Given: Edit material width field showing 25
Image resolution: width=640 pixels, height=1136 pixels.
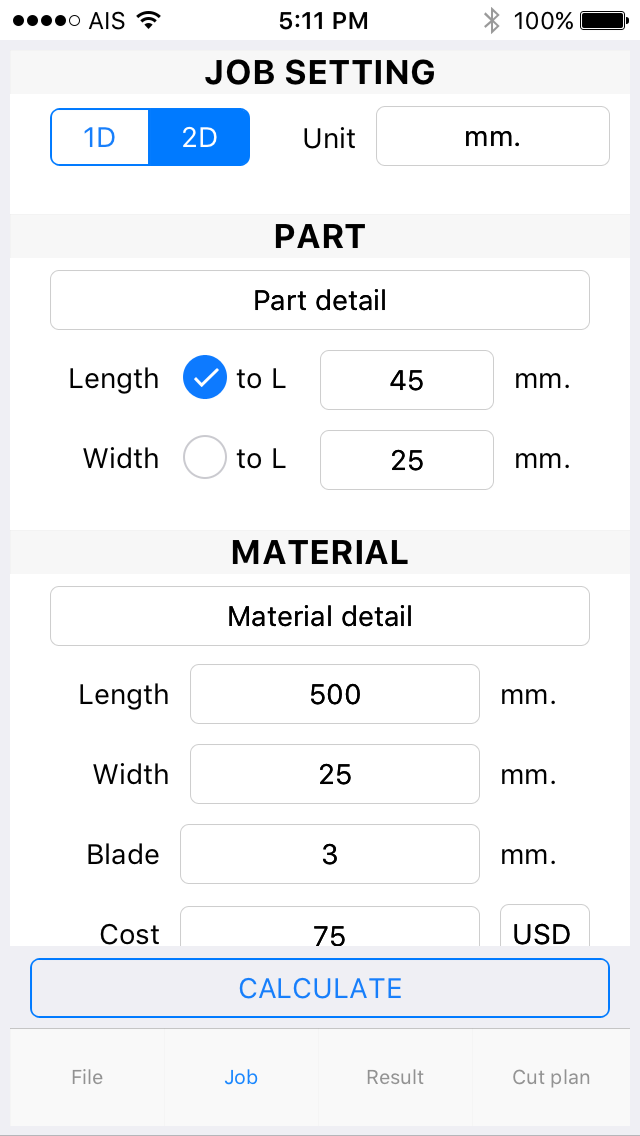Looking at the screenshot, I should pos(335,774).
